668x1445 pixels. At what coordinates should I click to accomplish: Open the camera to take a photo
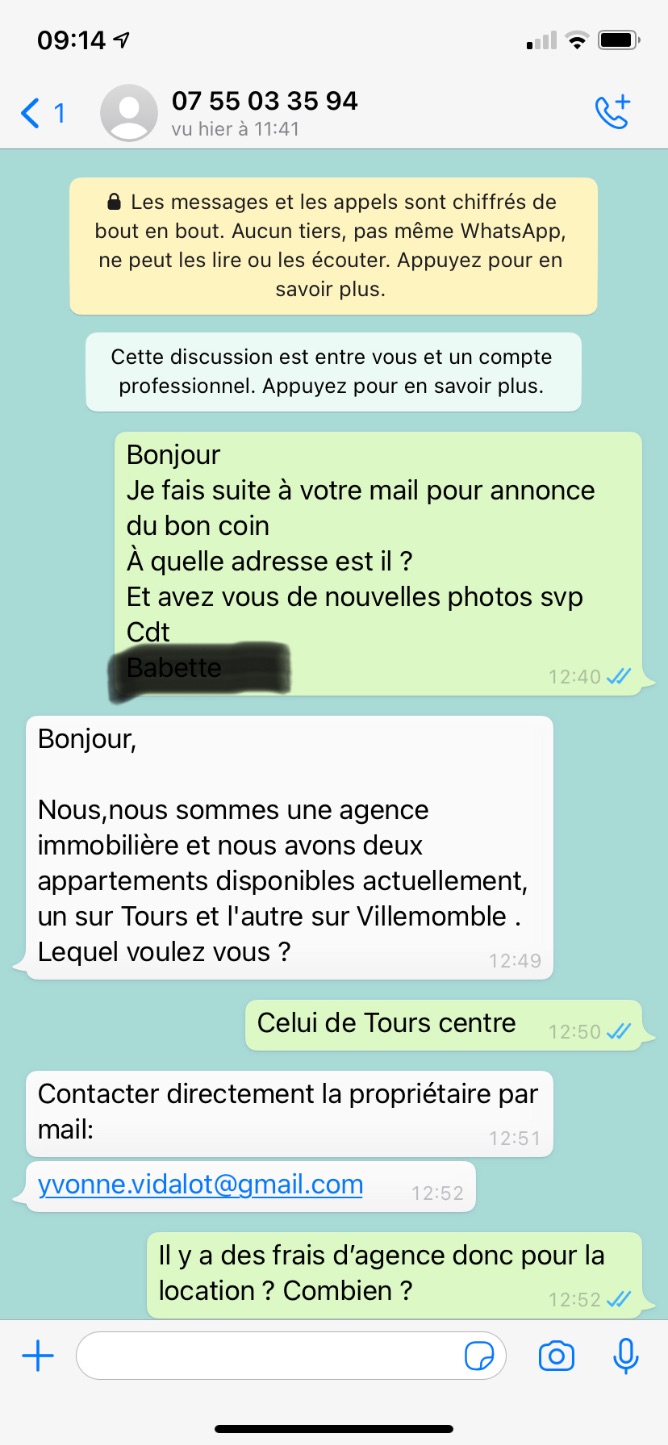tap(556, 1356)
